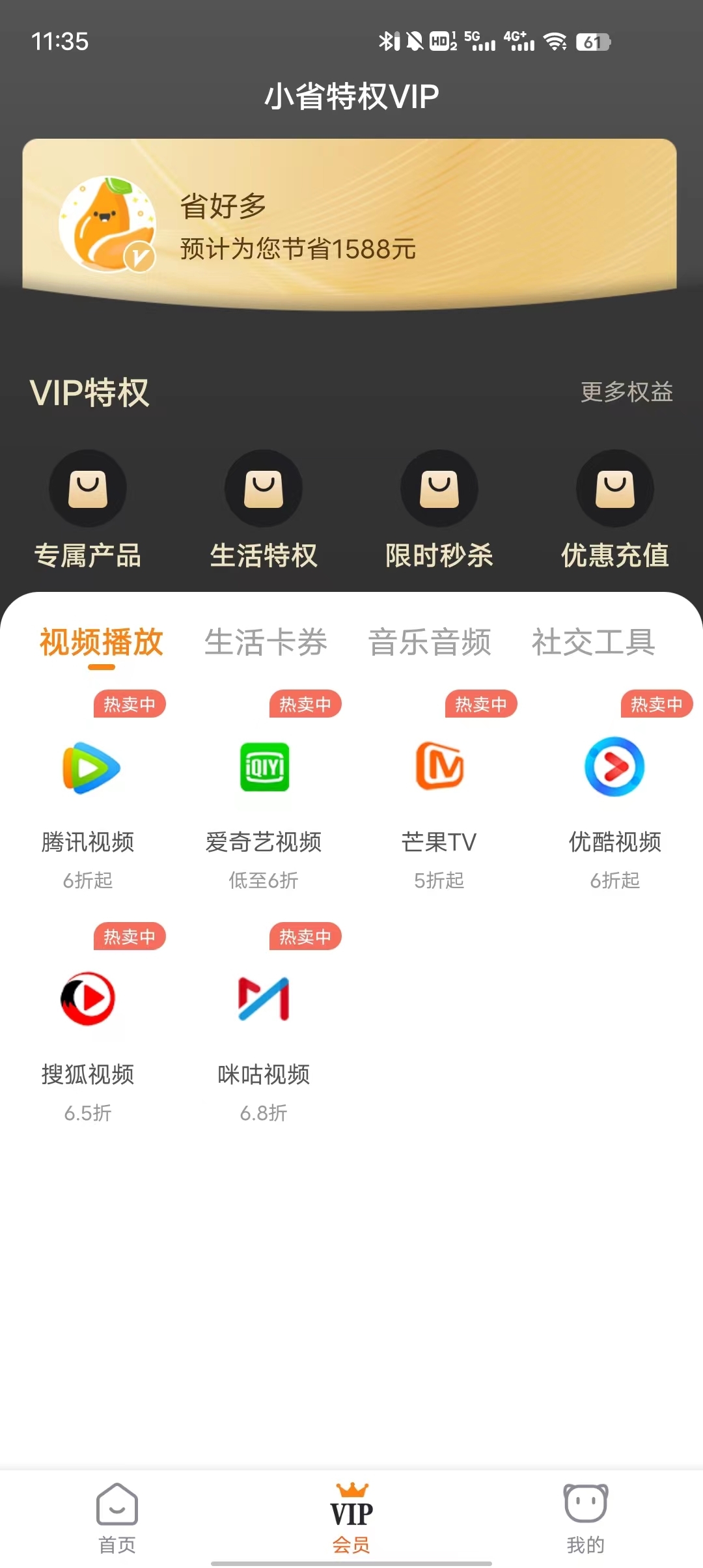
Task: Select the VIP 会员 crown tab
Action: [351, 1511]
